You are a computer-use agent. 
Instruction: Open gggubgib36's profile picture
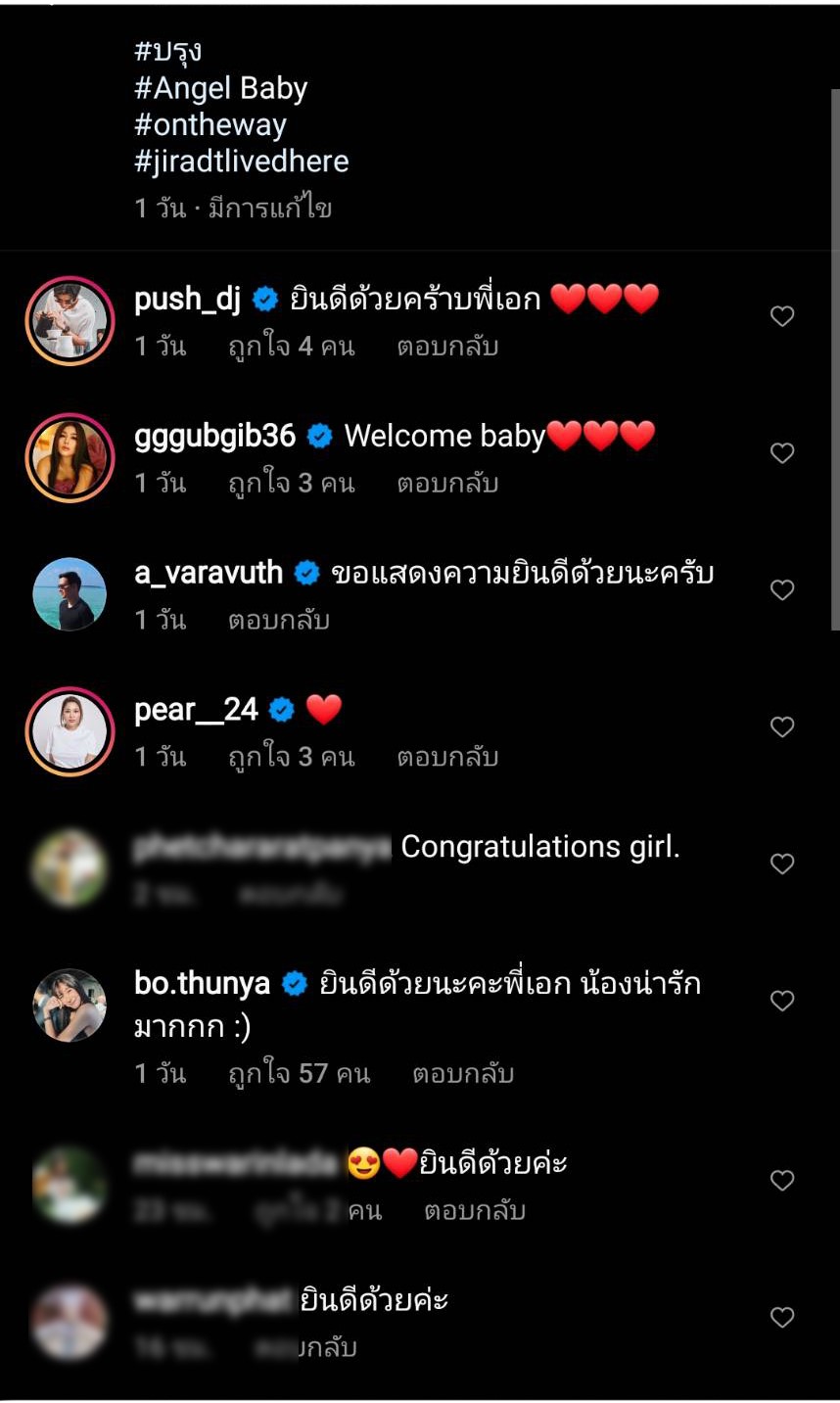click(70, 458)
